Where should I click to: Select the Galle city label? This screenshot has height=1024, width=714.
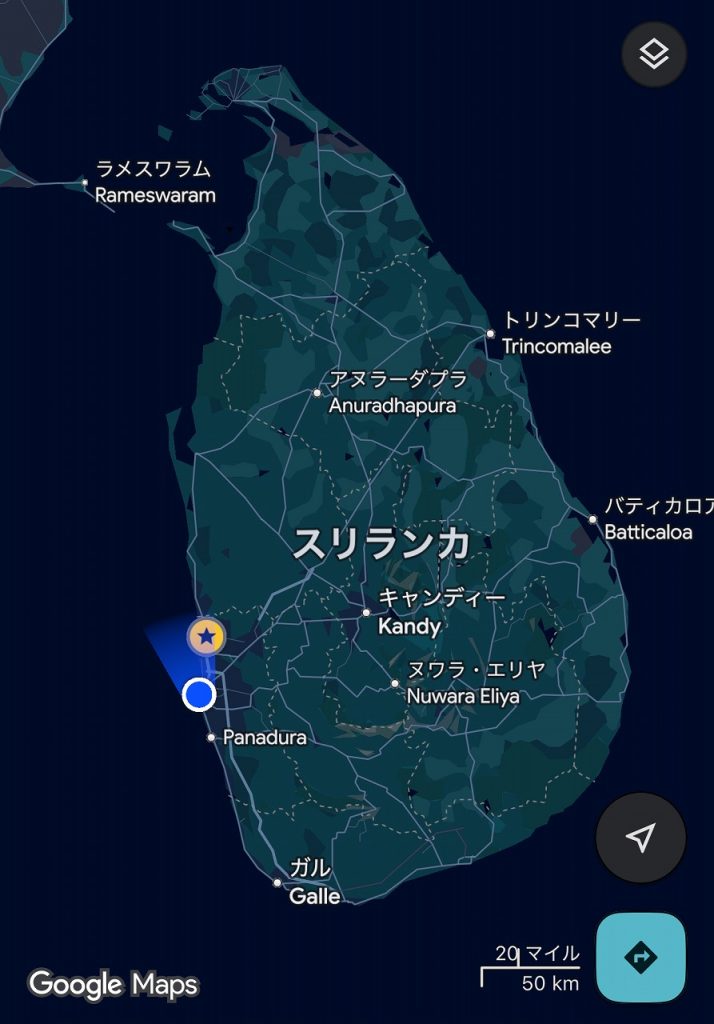tap(314, 896)
